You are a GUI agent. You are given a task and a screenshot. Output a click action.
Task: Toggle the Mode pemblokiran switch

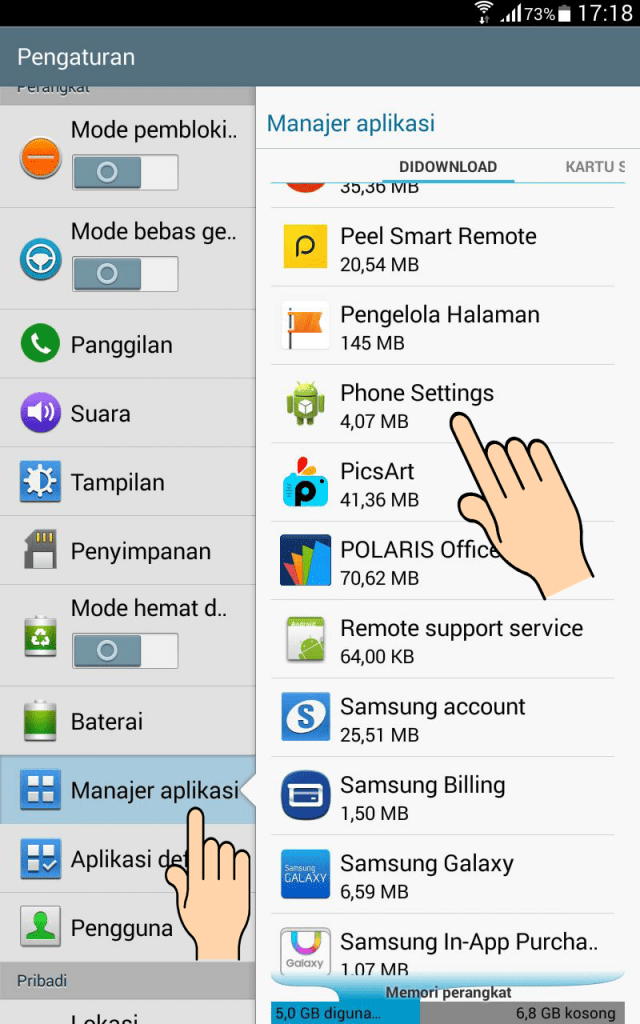125,172
